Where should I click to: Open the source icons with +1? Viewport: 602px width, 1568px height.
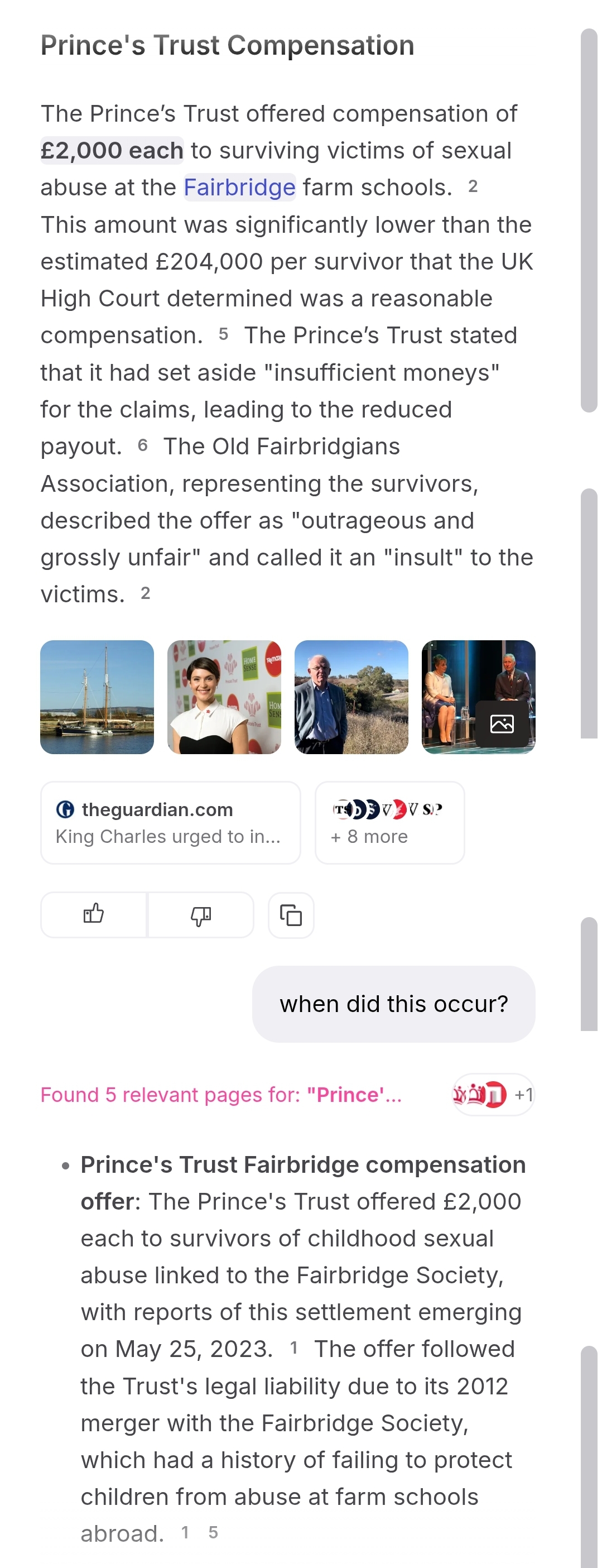493,1095
